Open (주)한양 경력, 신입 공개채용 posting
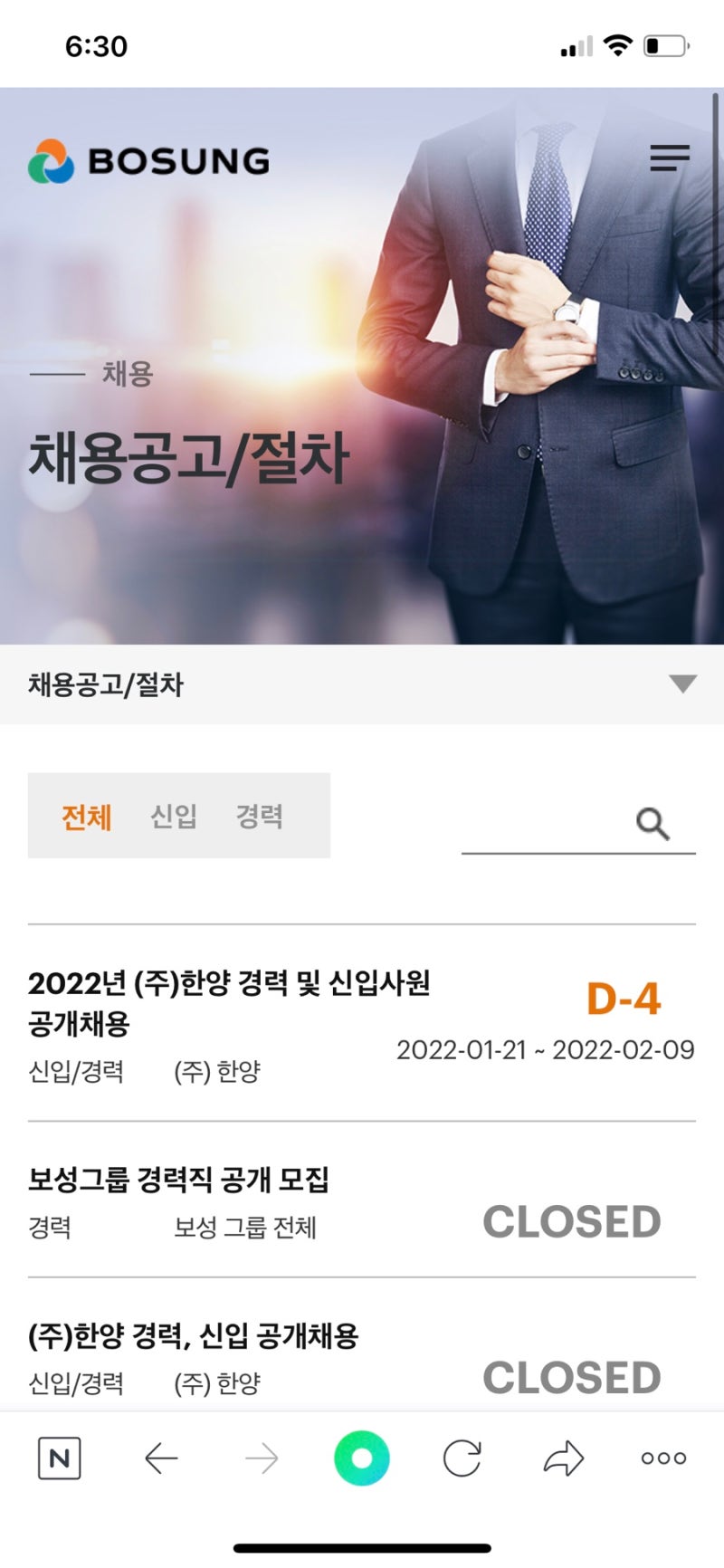 pyautogui.click(x=194, y=1335)
